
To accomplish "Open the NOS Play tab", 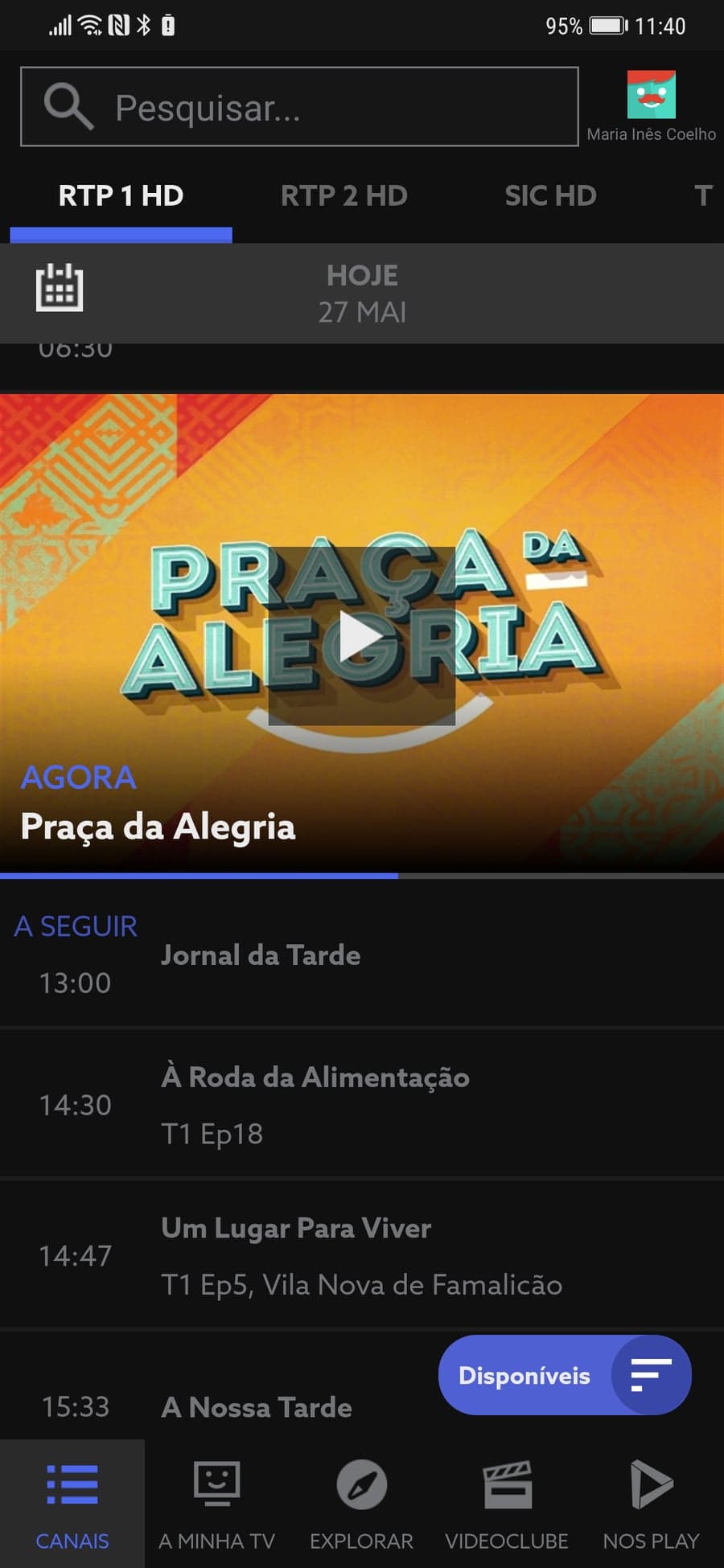I will (x=652, y=1504).
